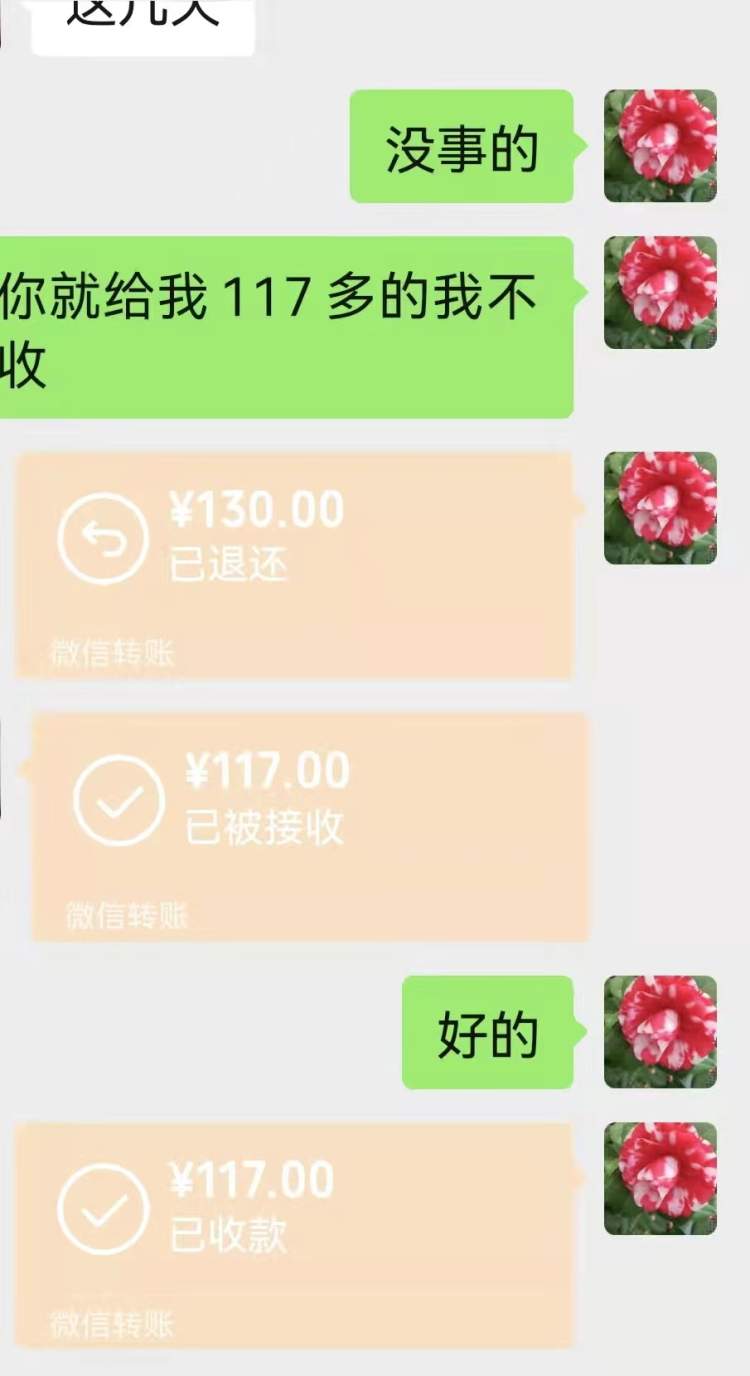
Task: Open the ¥117.00 已被接收 transfer card
Action: tap(310, 826)
